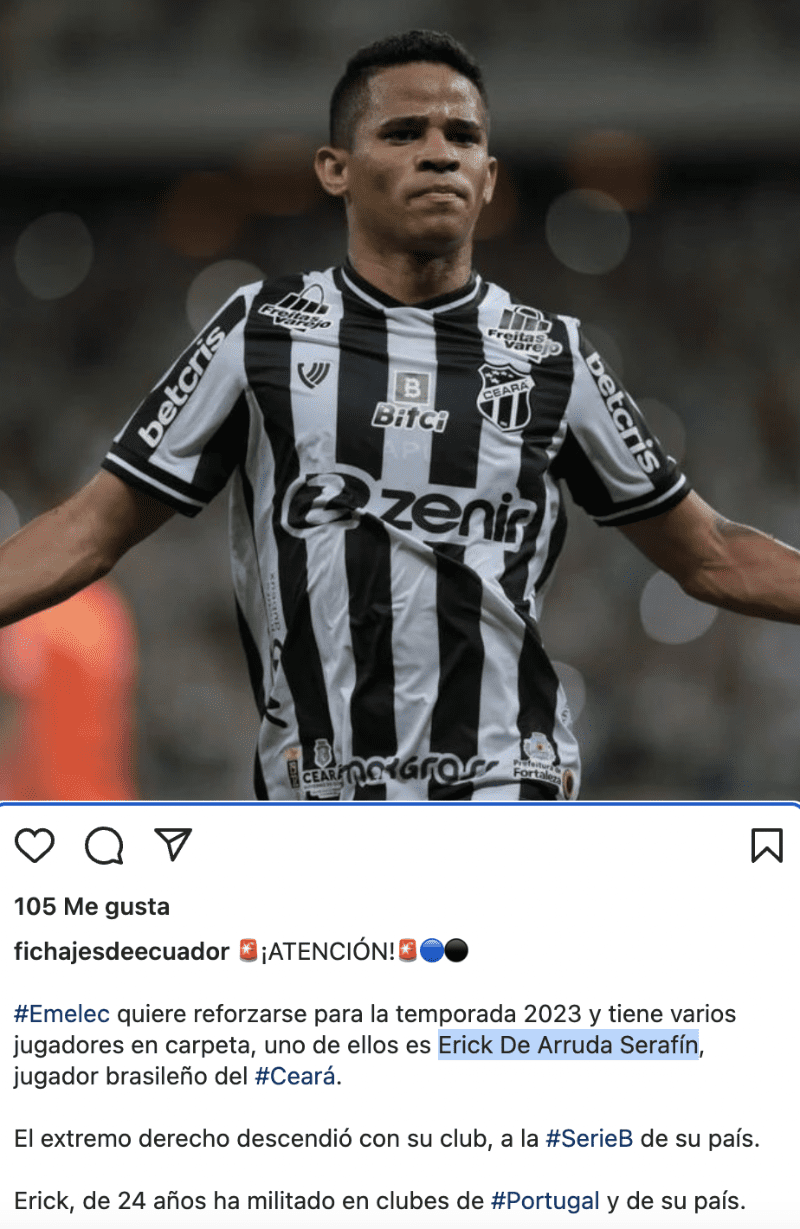Open the #Portugal hashtag
This screenshot has height=1229, width=800.
click(545, 1201)
